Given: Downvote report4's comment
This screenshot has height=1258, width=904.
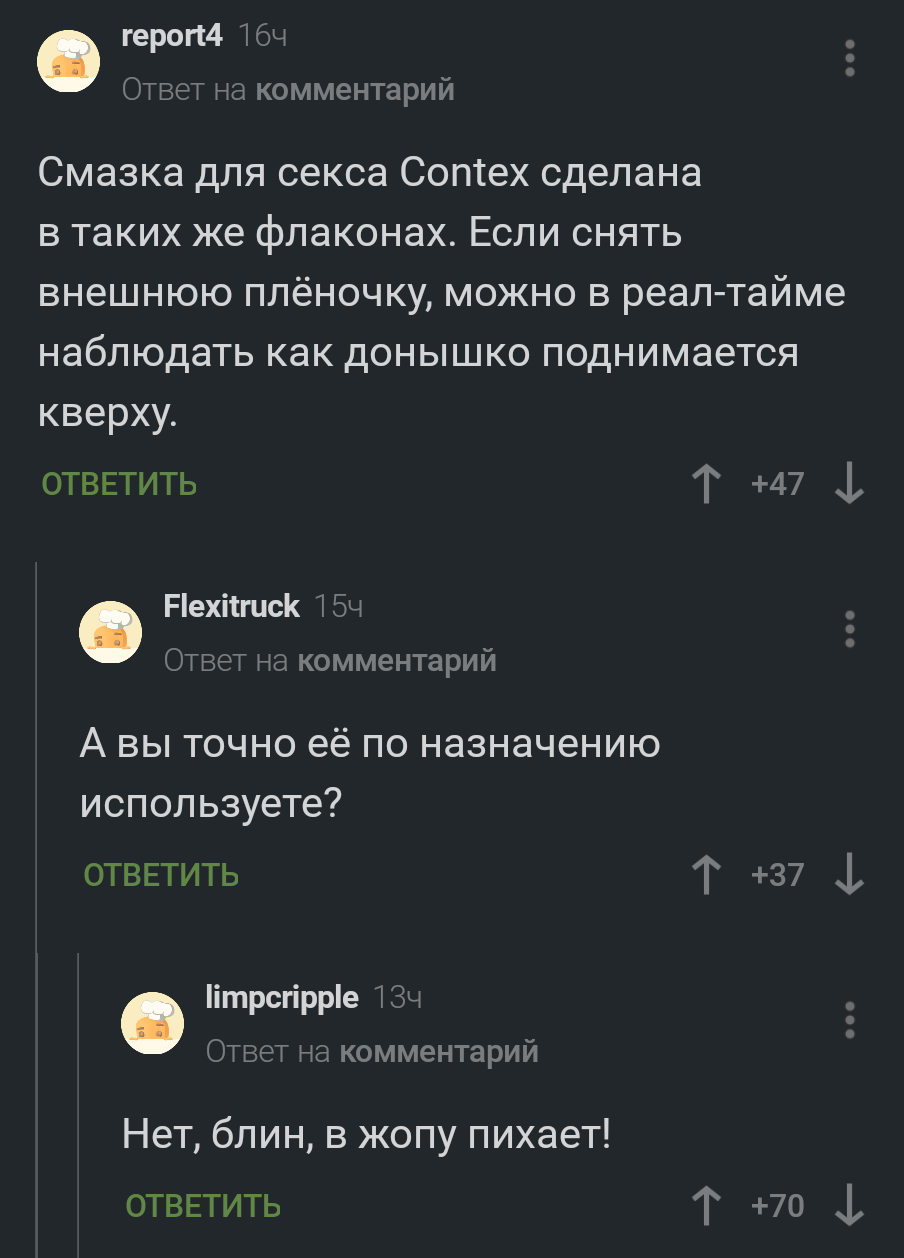Looking at the screenshot, I should [849, 485].
